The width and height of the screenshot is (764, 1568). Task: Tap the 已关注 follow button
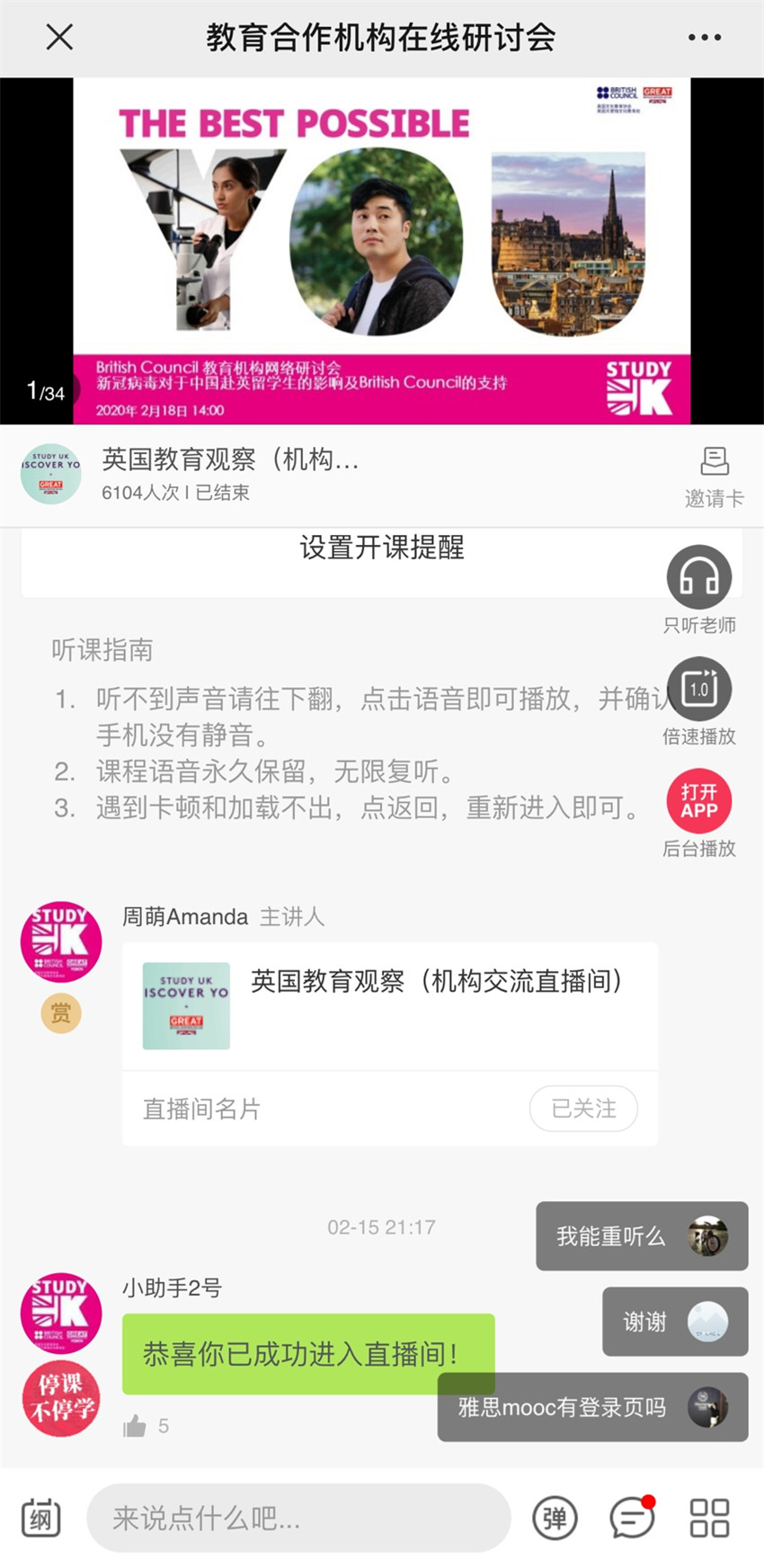click(583, 1109)
